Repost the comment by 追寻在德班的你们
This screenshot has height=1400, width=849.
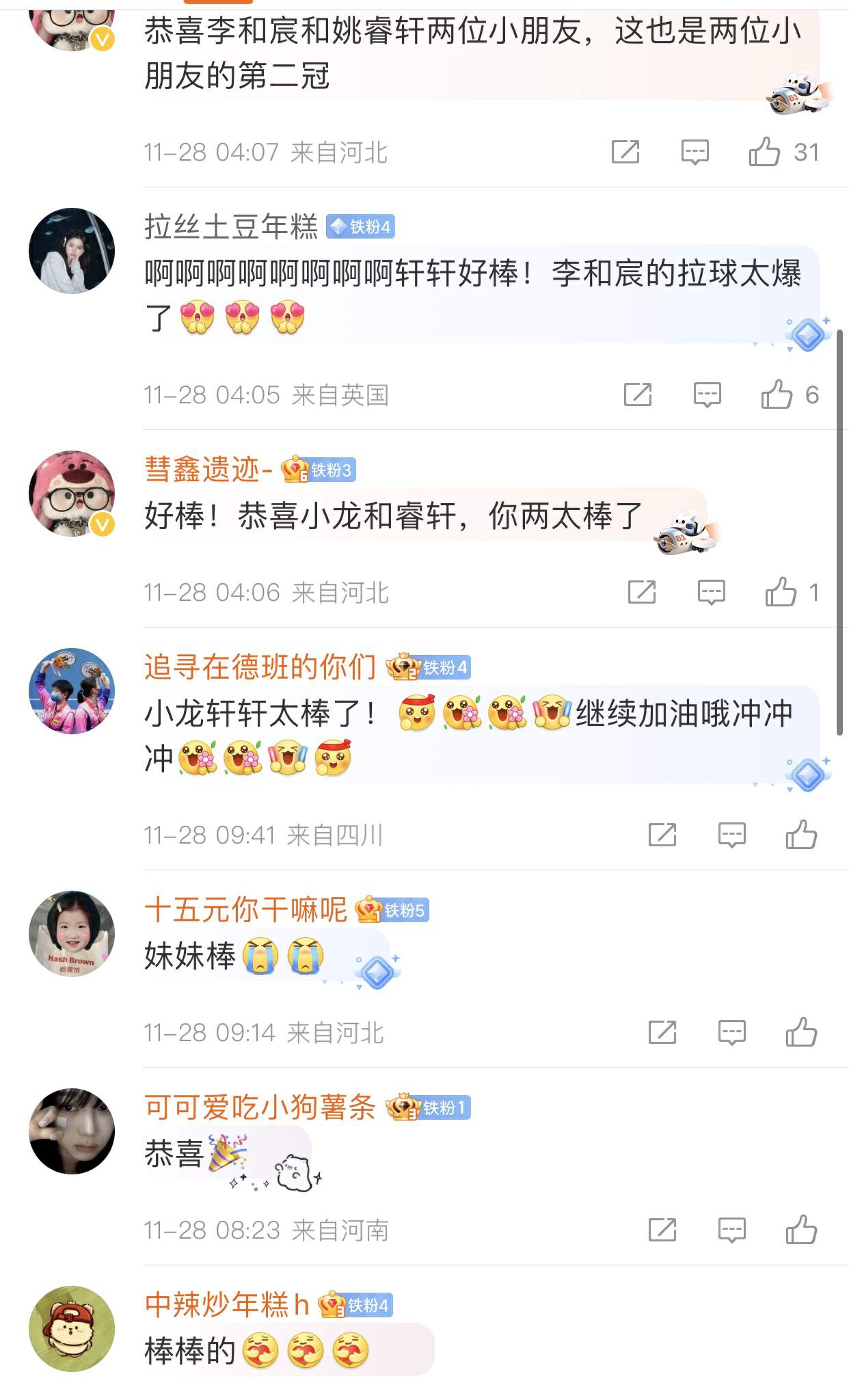click(662, 835)
